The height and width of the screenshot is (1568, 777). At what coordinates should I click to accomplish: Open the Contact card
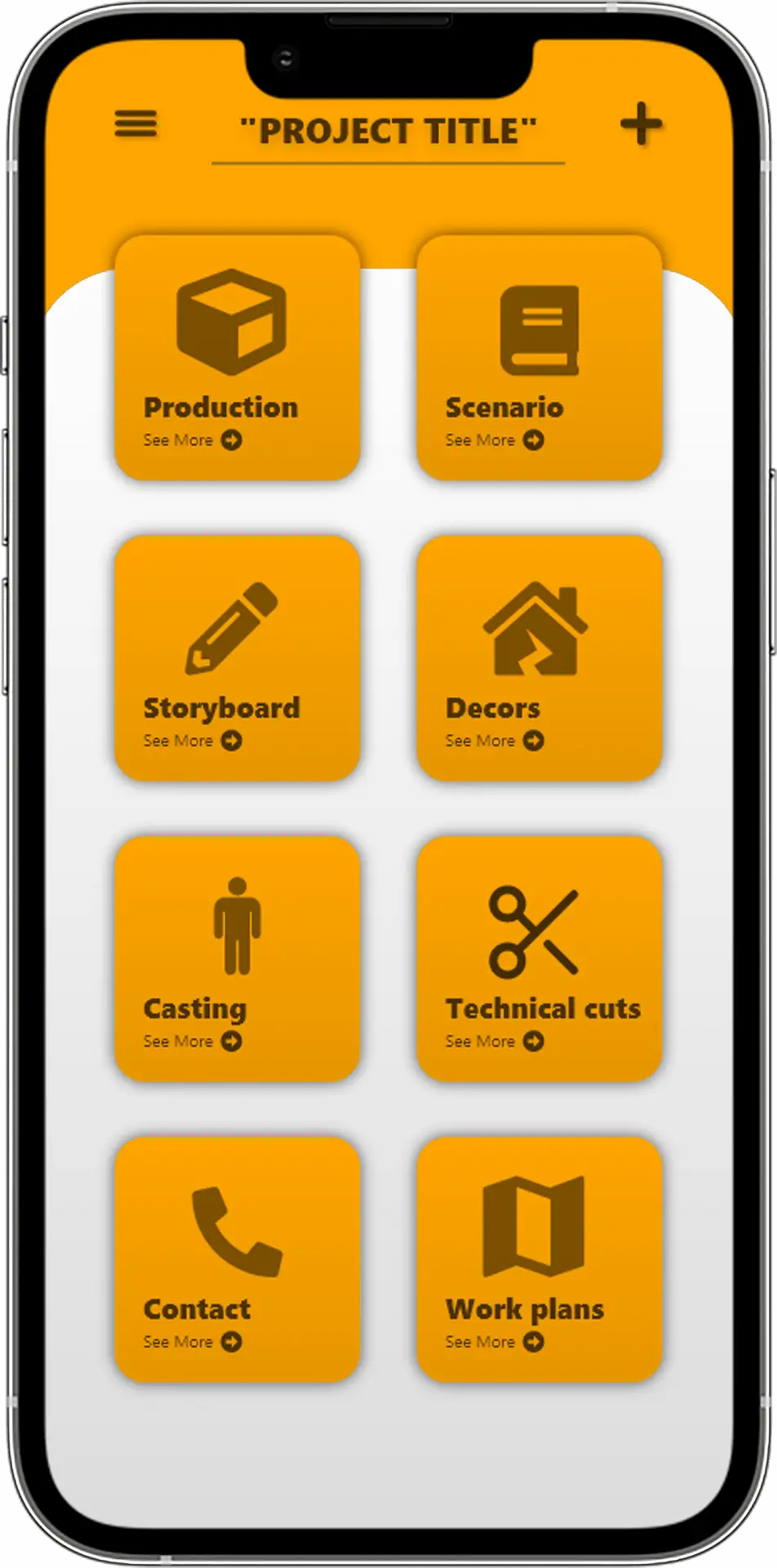pos(238,1259)
